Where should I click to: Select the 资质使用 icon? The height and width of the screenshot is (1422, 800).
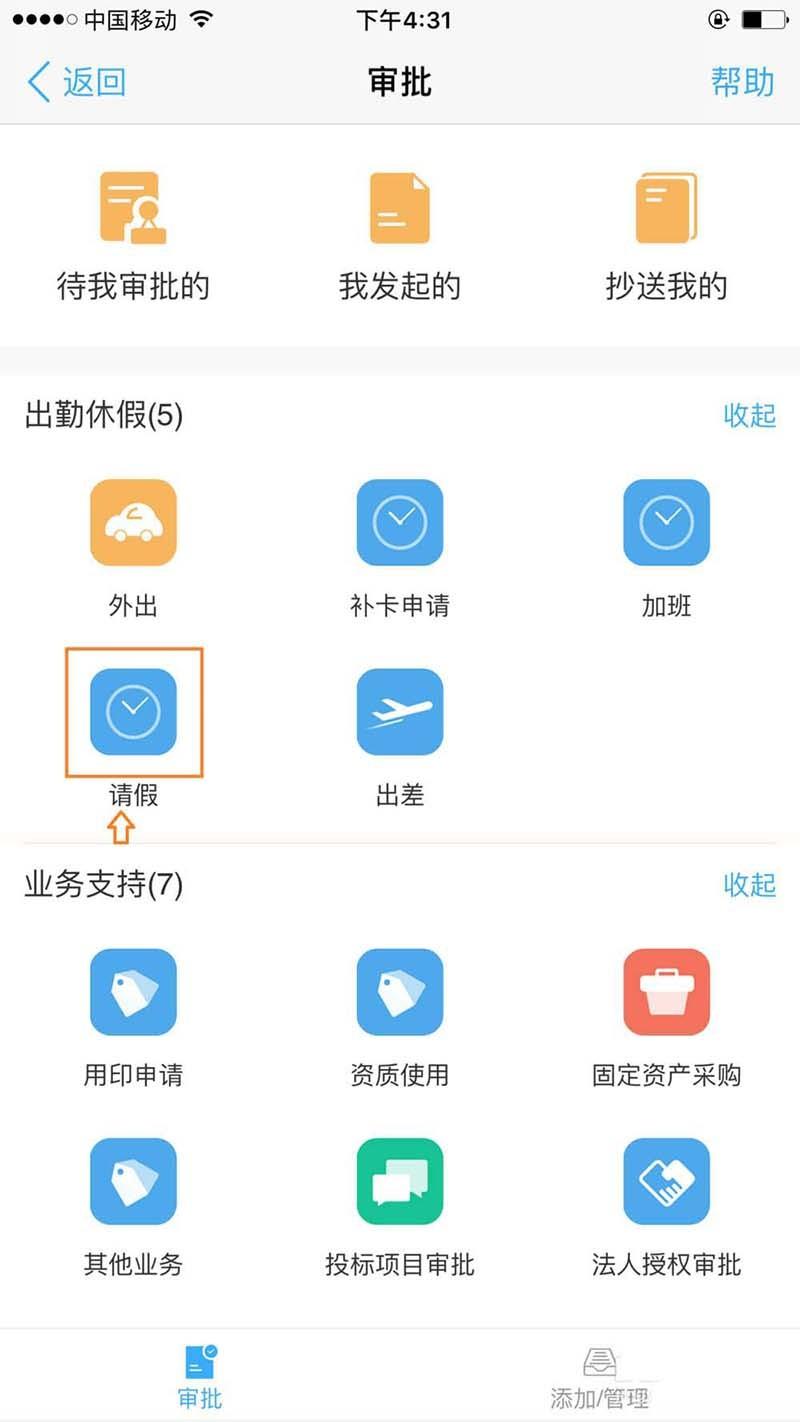coord(400,992)
